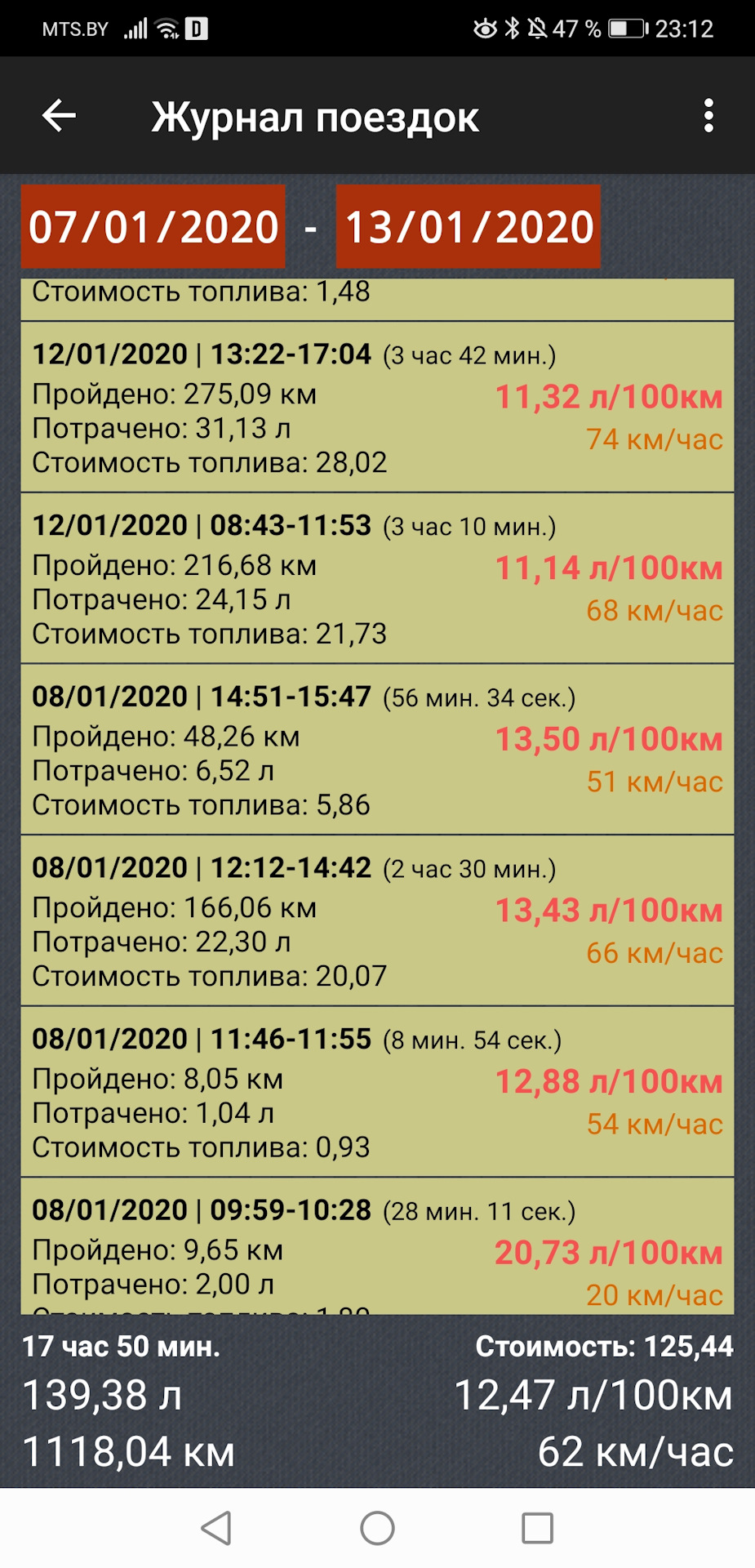The image size is (755, 1568).
Task: Open the recent apps view
Action: click(537, 1528)
